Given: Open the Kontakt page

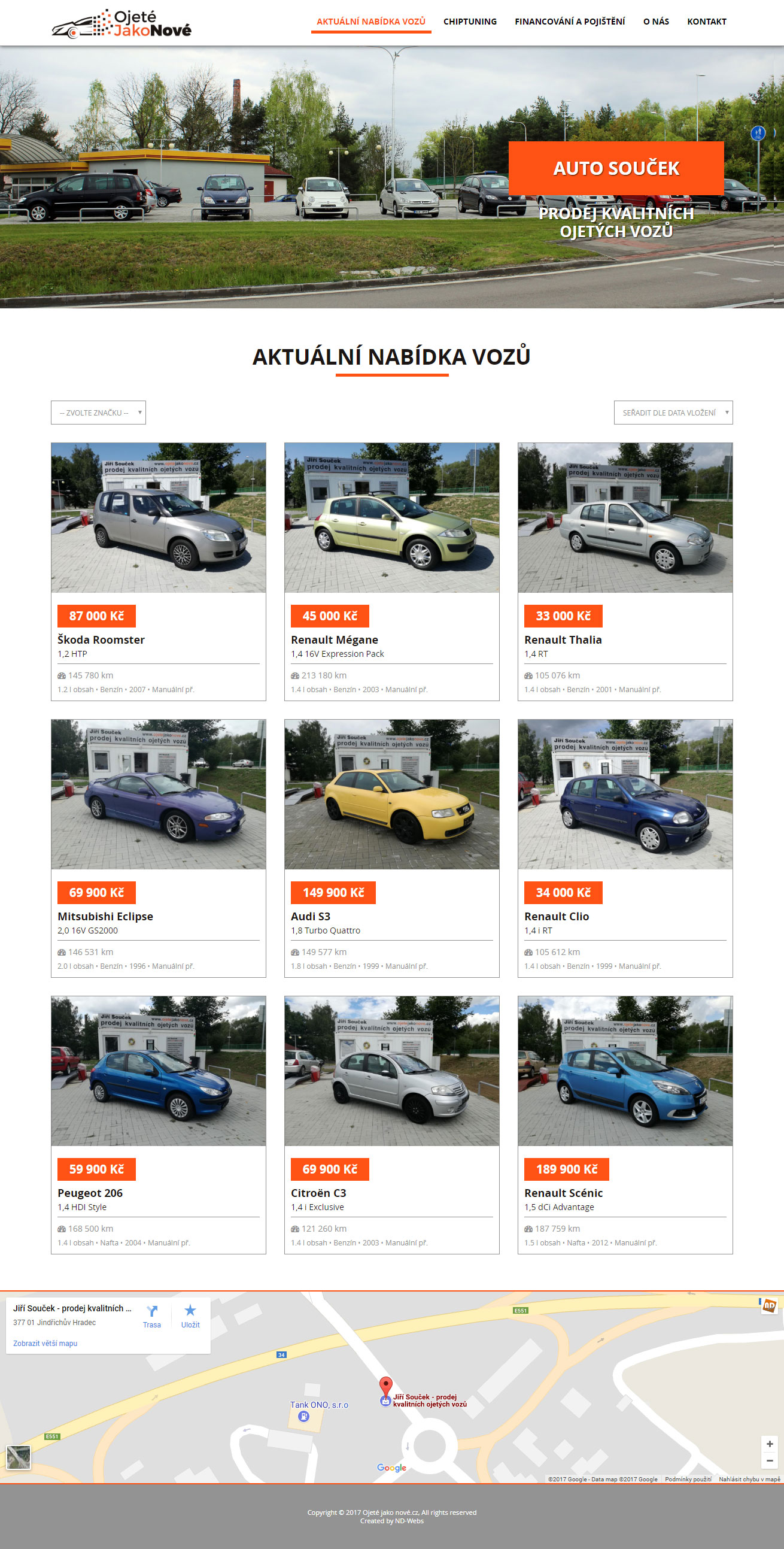Looking at the screenshot, I should pyautogui.click(x=706, y=22).
